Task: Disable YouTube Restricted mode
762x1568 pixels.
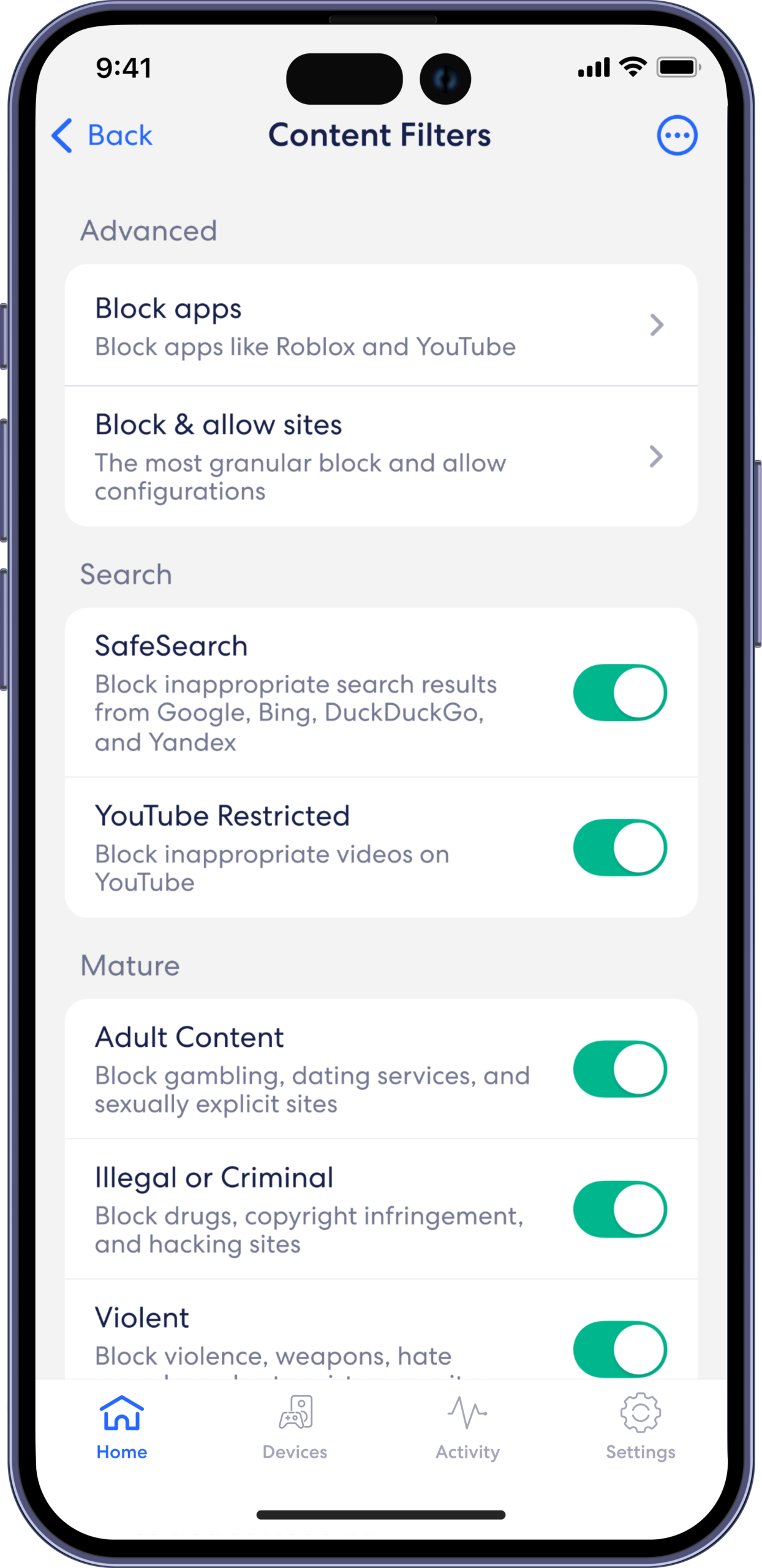Action: (x=619, y=848)
